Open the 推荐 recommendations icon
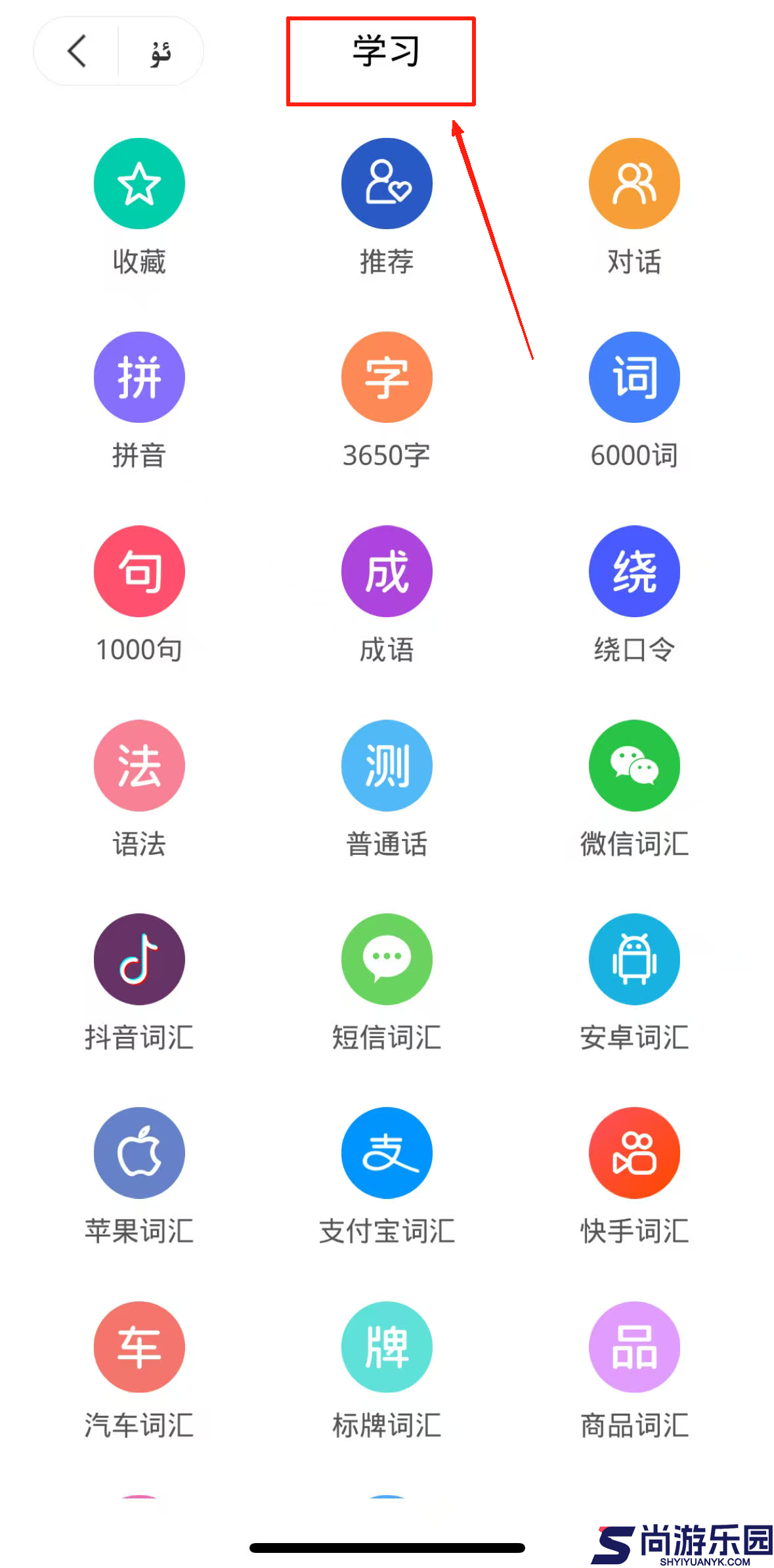This screenshot has height=1568, width=774. 387,185
